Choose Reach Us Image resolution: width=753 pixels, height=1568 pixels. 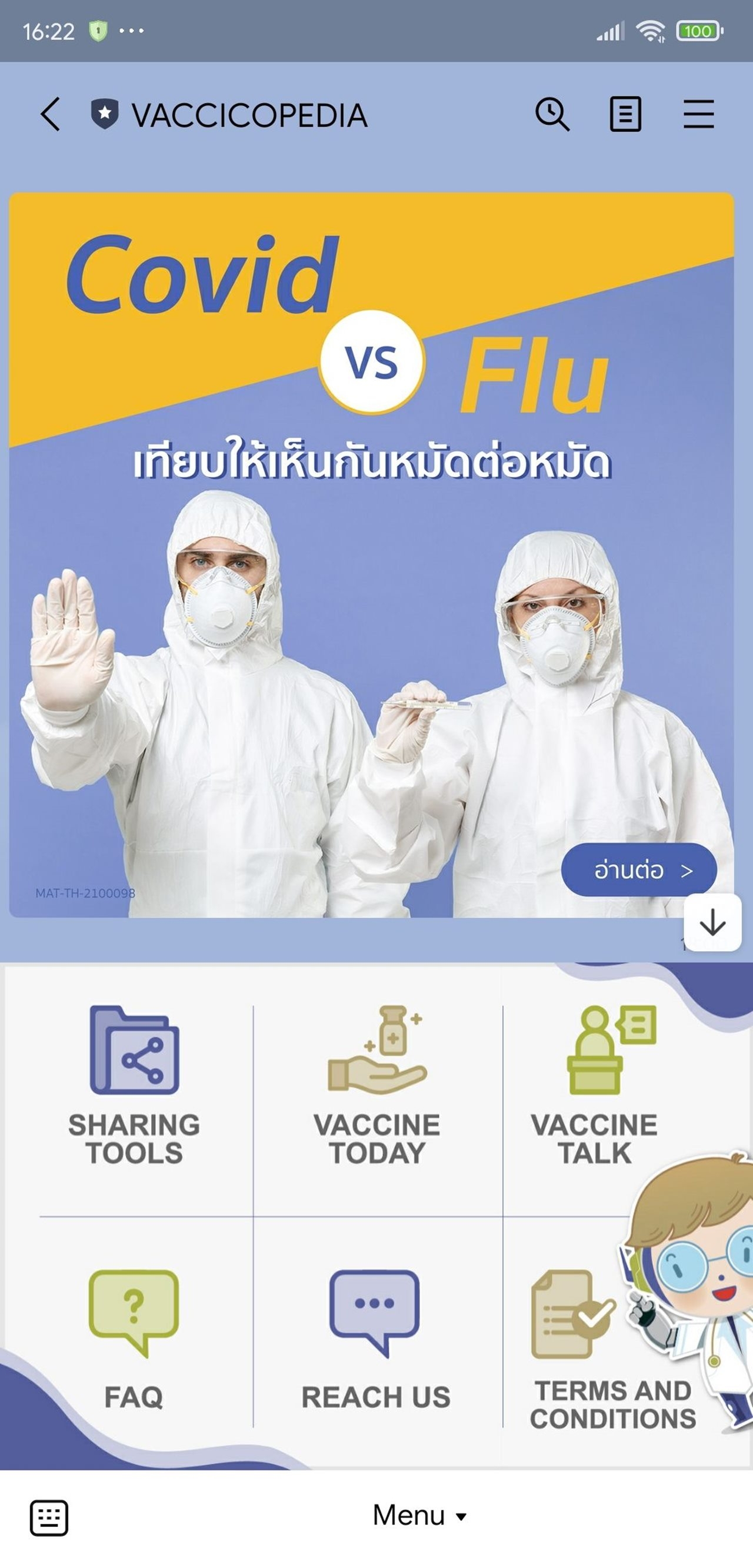pyautogui.click(x=376, y=1339)
